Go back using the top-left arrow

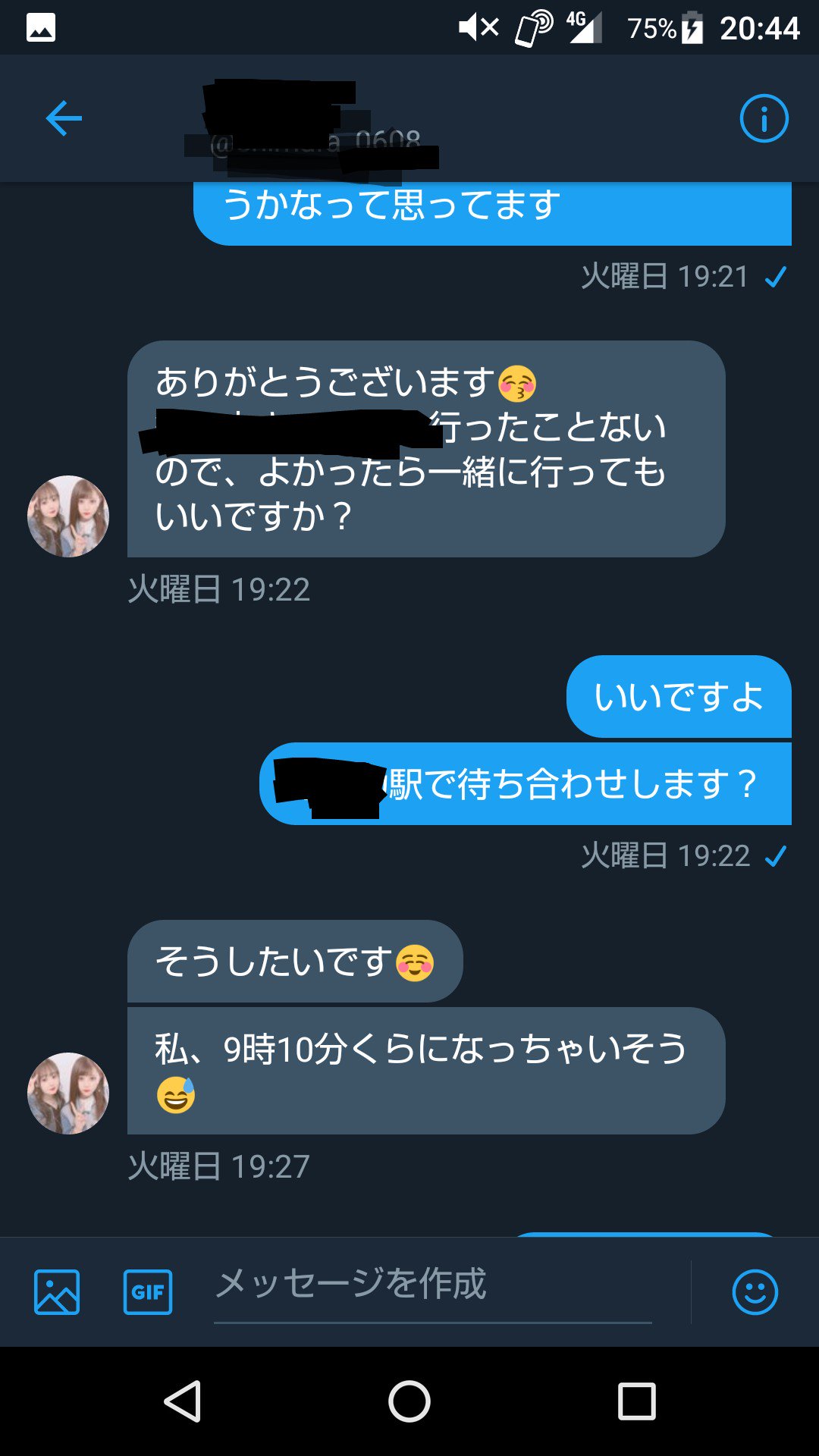64,118
